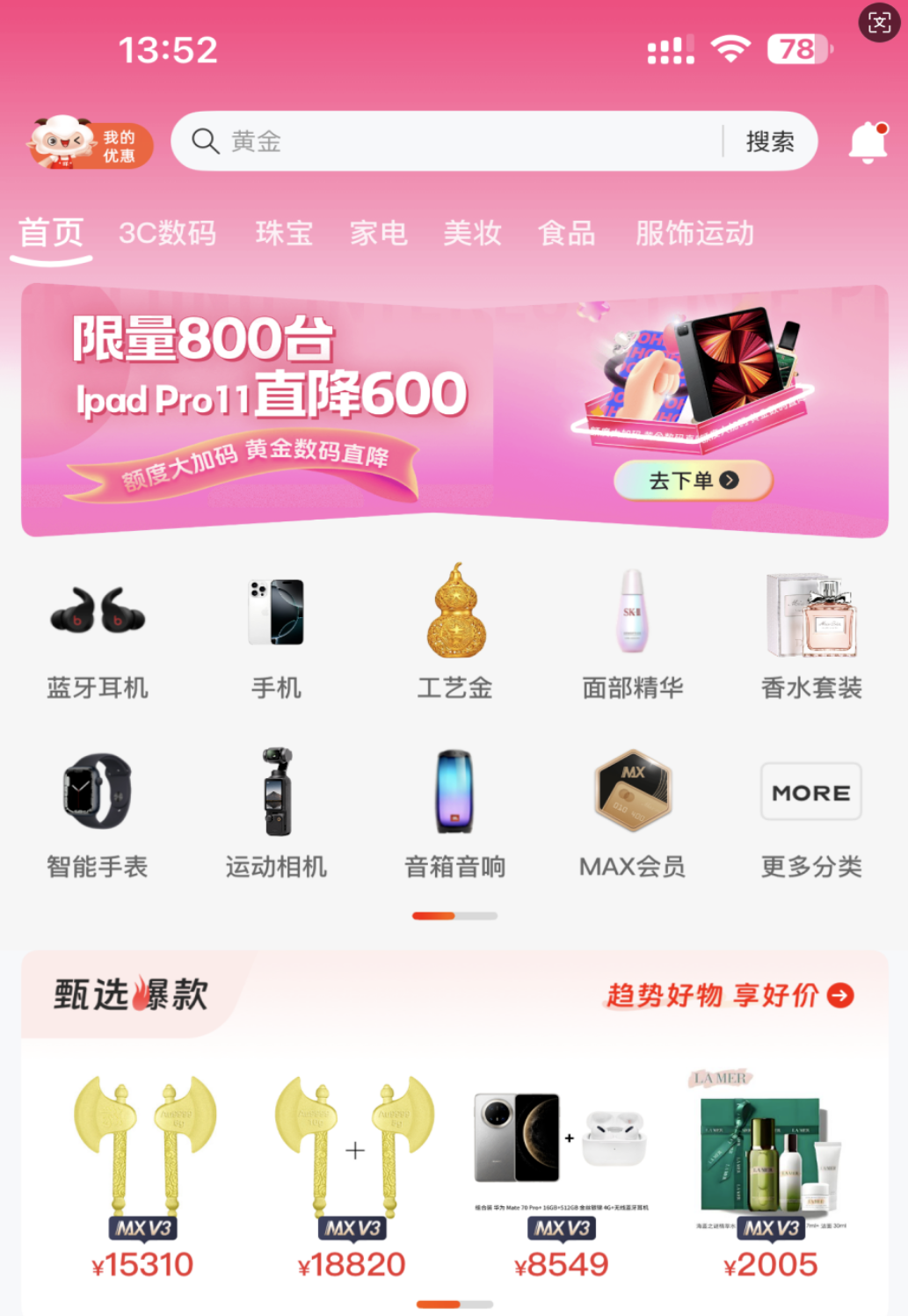Image resolution: width=908 pixels, height=1316 pixels.
Task: Switch to the 3C数码 tab
Action: (x=167, y=233)
